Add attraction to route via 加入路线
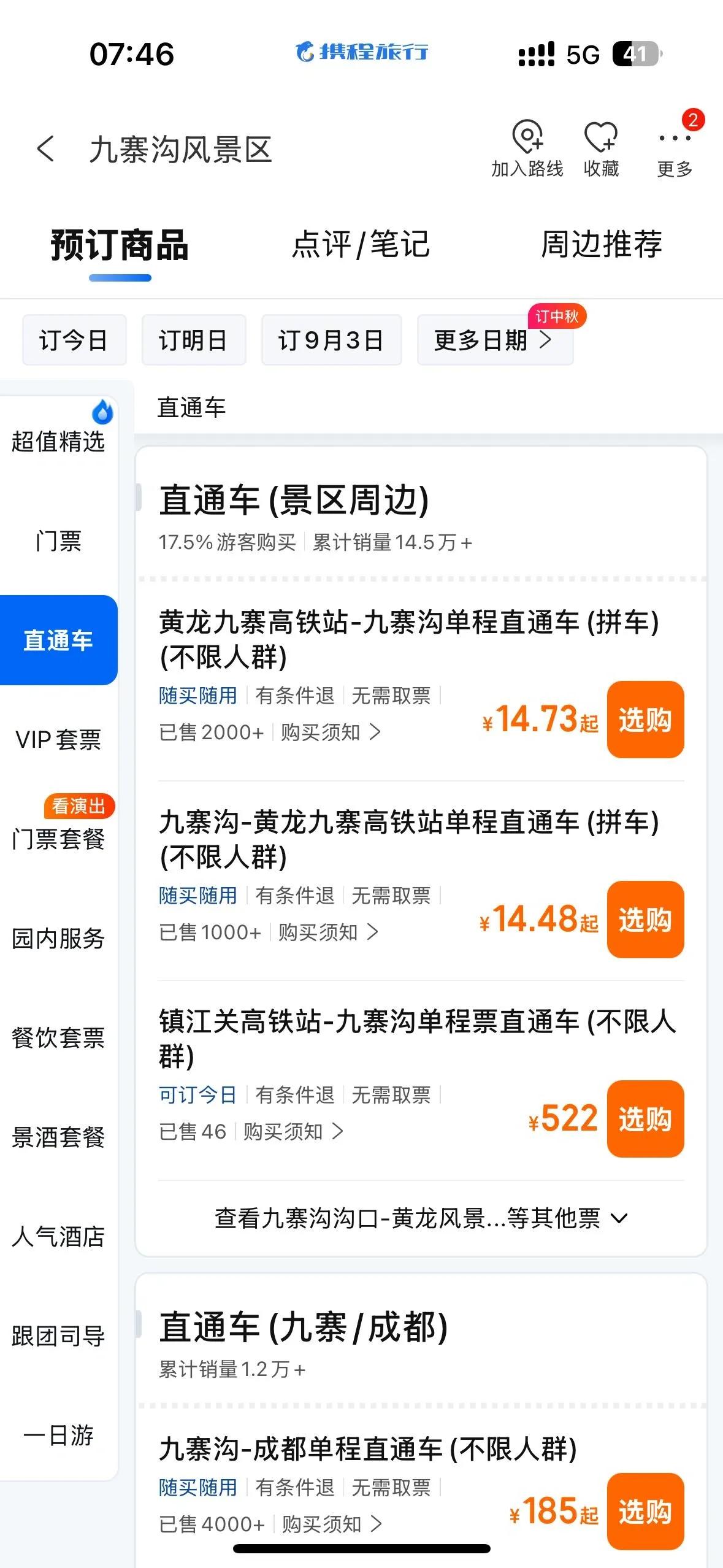The image size is (723, 1568). point(527,149)
